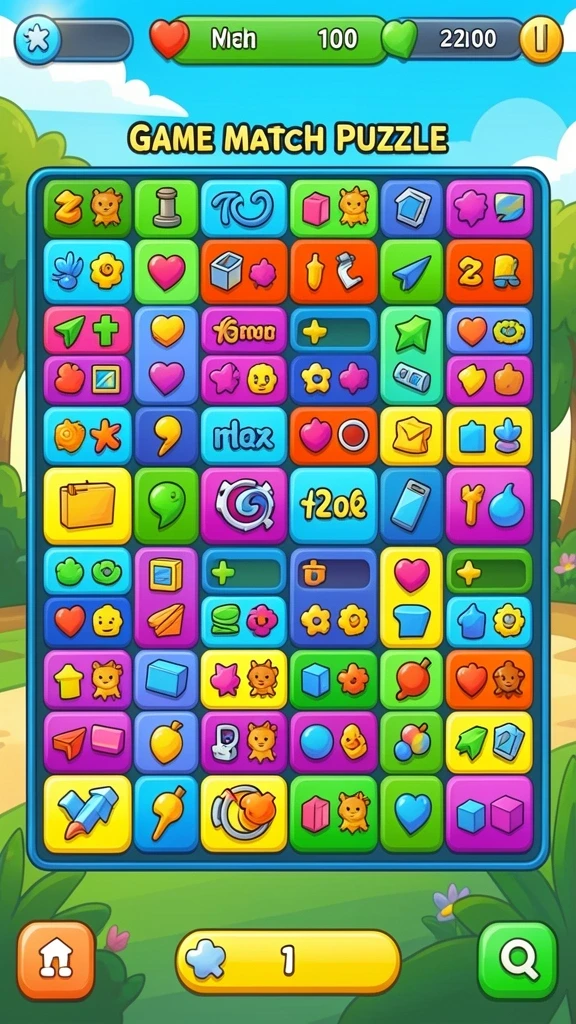Tap the green magnifying glass button
576x1024 pixels.
tap(517, 960)
